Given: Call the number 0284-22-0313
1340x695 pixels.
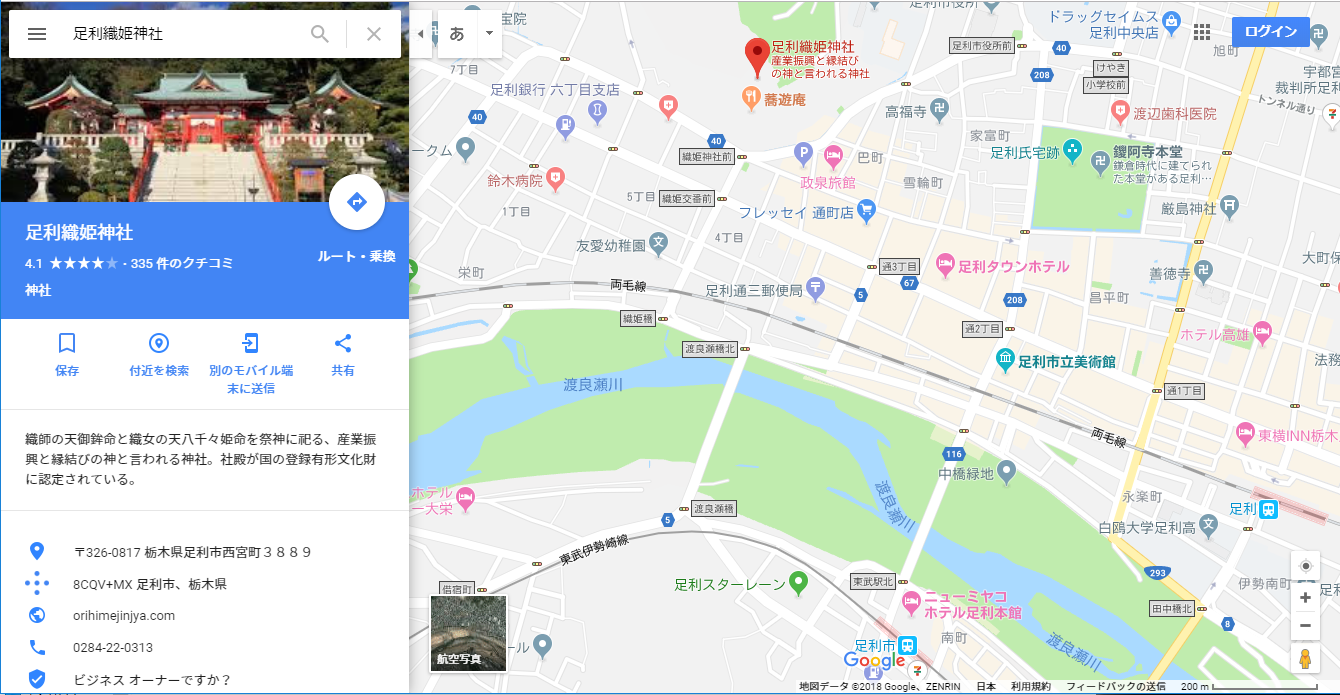Looking at the screenshot, I should [113, 647].
